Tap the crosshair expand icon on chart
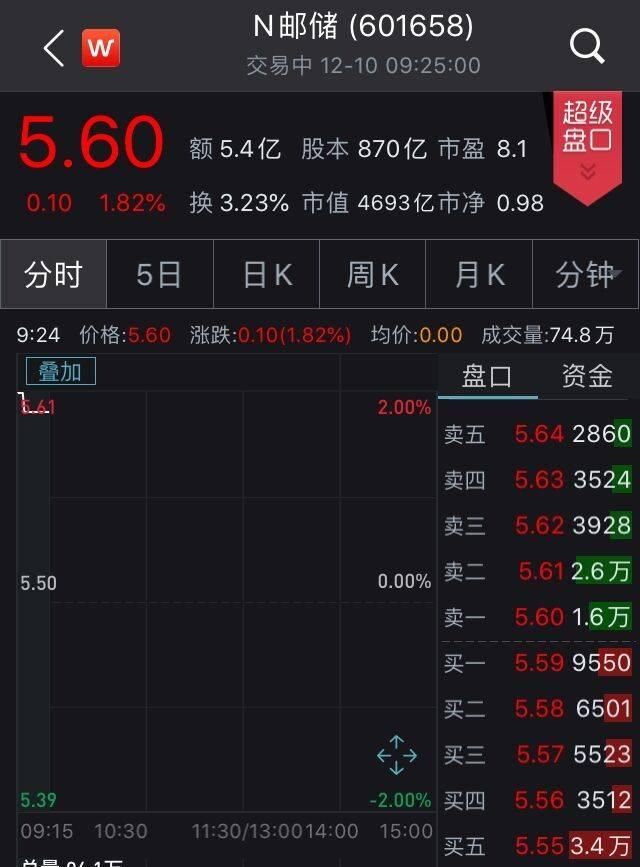The image size is (640, 867). point(397,755)
